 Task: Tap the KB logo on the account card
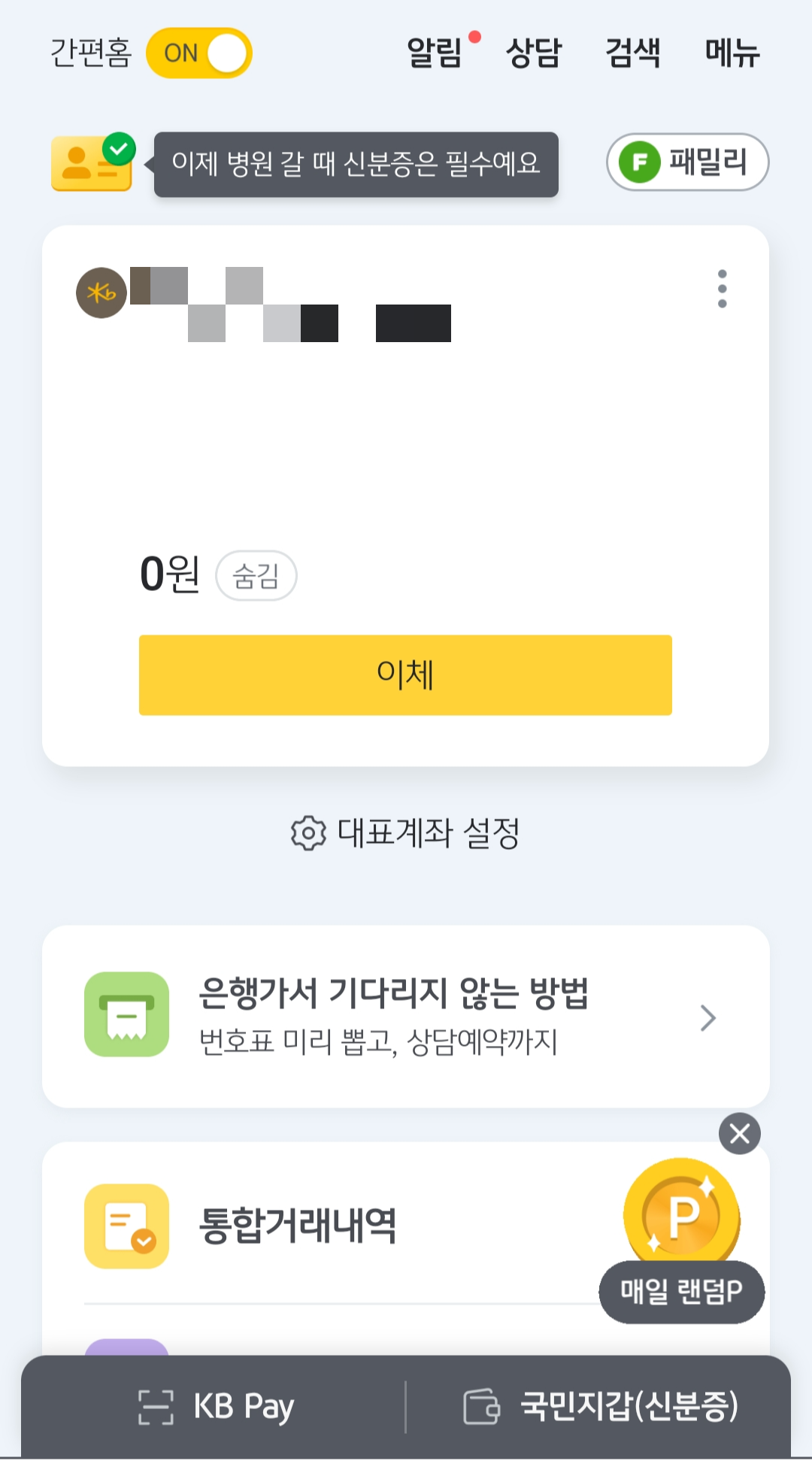click(x=100, y=293)
